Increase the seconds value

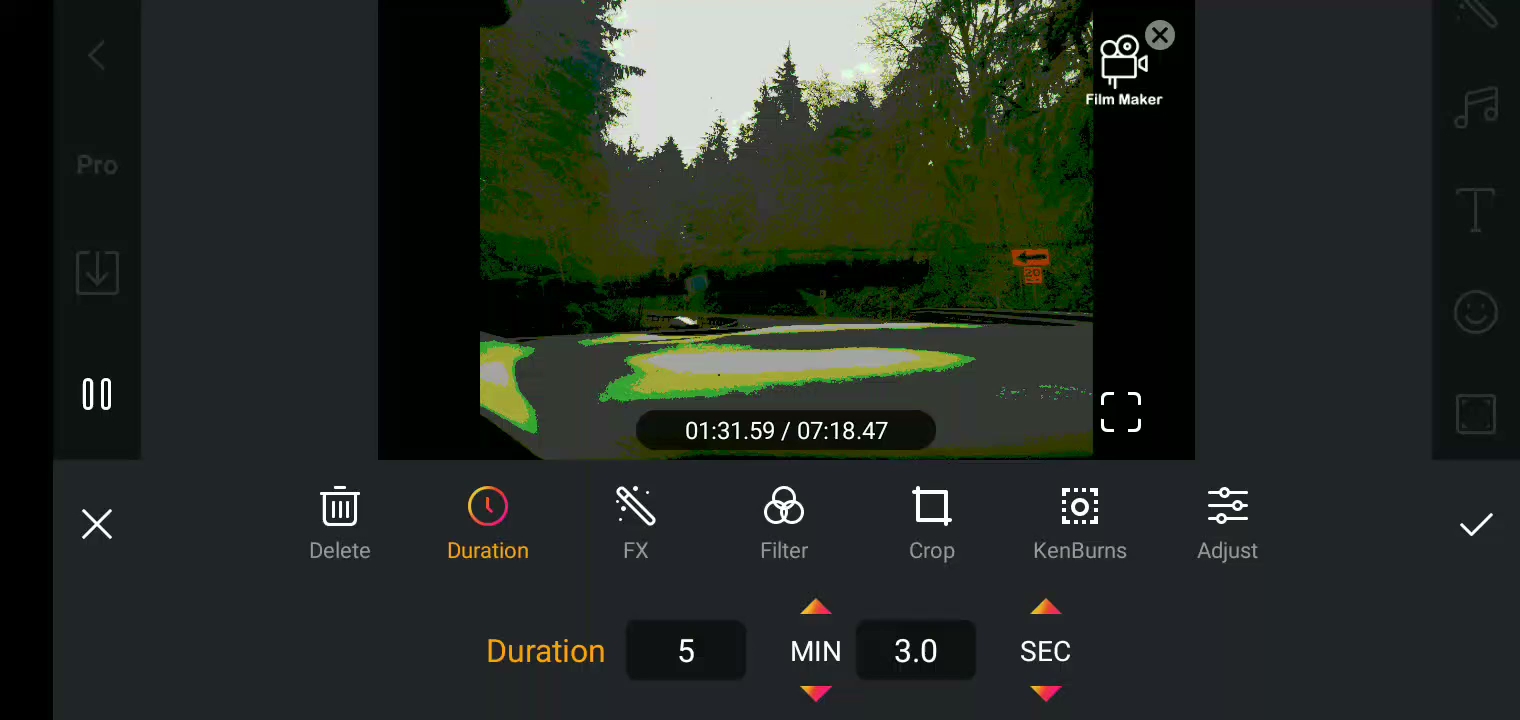point(1045,608)
